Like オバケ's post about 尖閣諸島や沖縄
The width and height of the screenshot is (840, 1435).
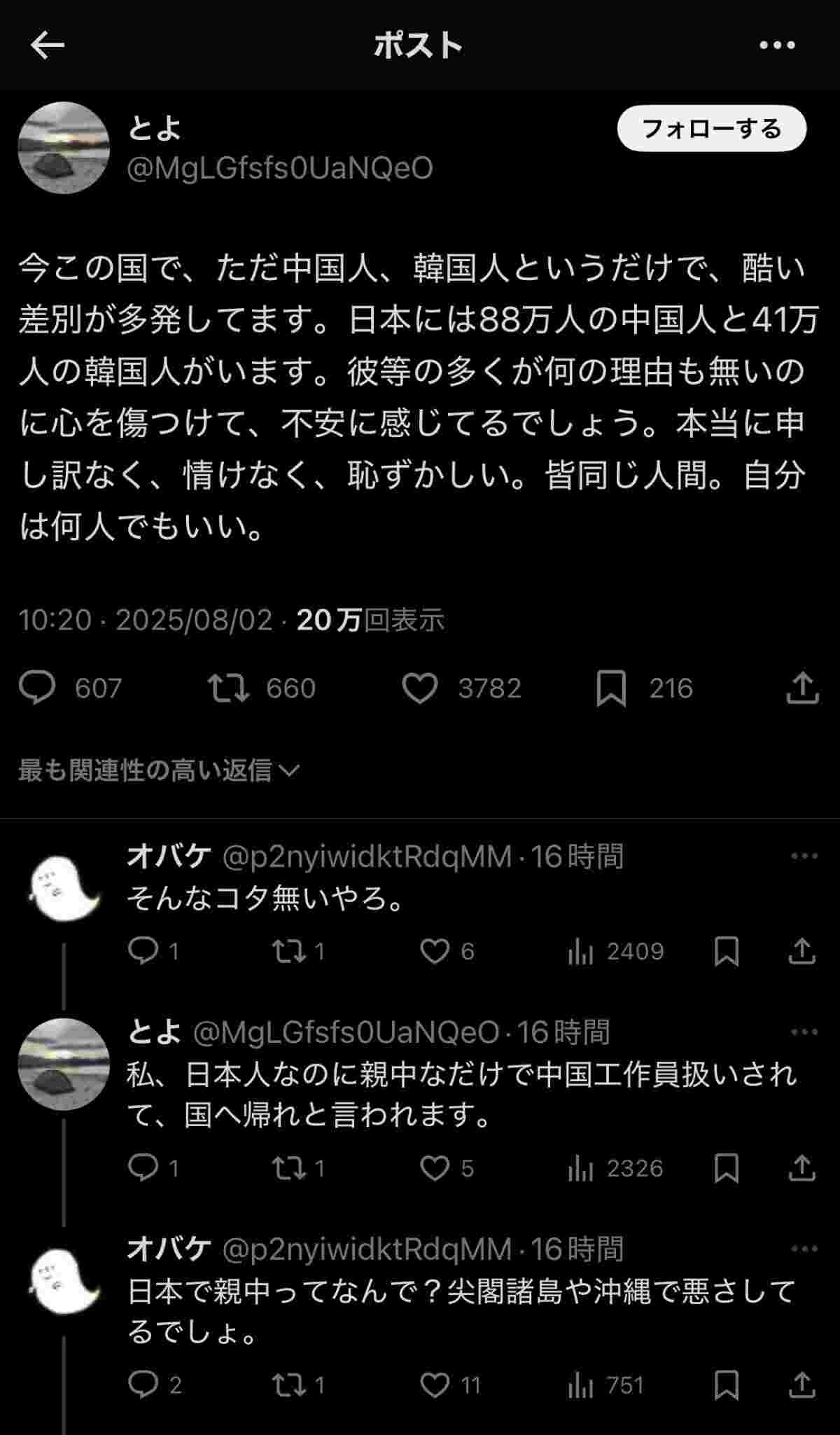pos(435,1385)
